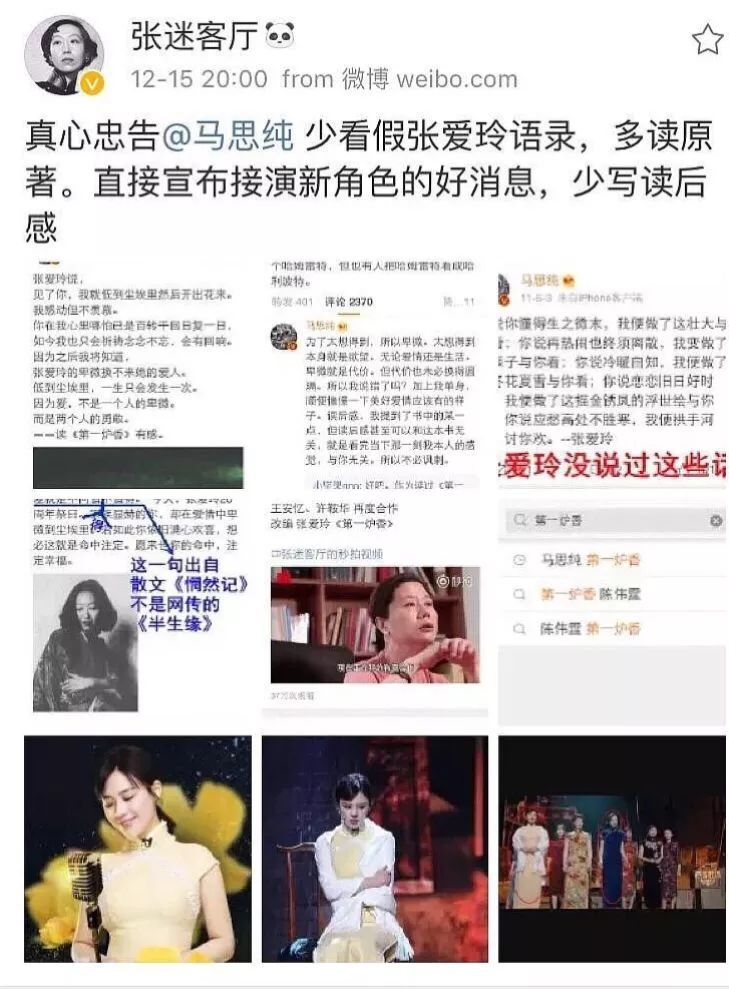Tap the 微博 weibo.com source link
This screenshot has width=729, height=989.
tap(430, 78)
